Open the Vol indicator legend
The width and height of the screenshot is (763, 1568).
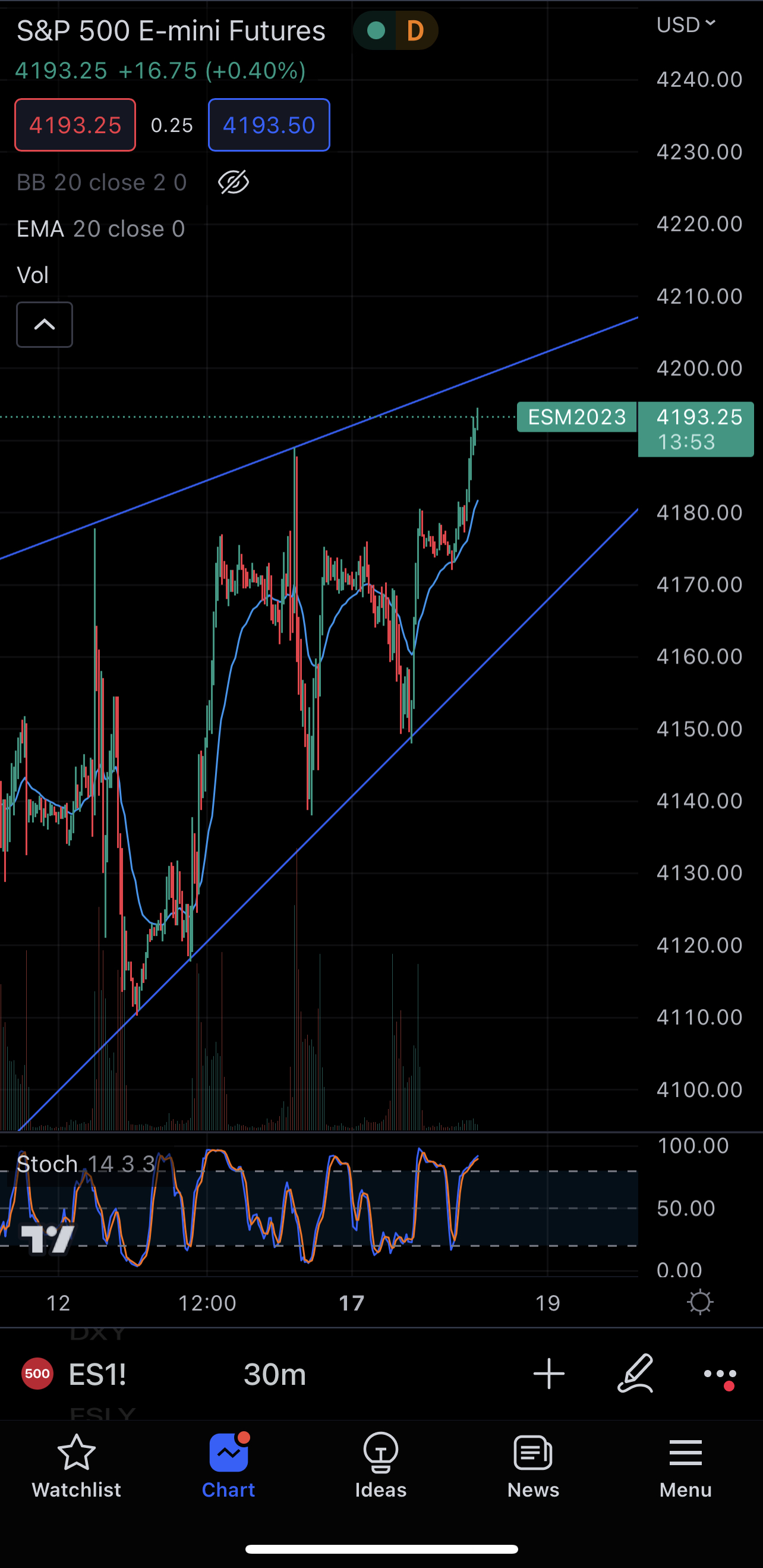[x=33, y=275]
